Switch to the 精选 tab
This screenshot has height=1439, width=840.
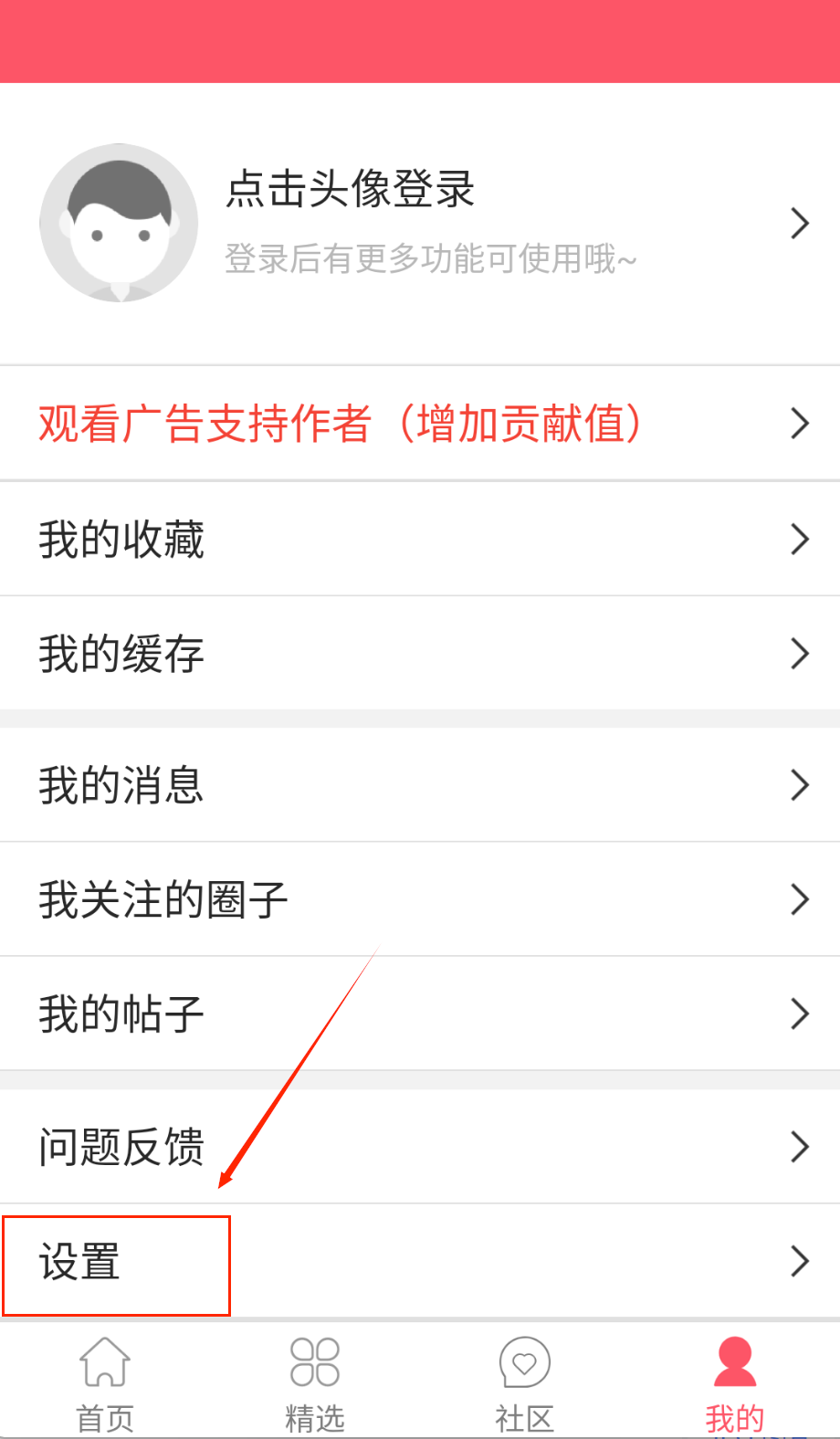pos(315,1384)
